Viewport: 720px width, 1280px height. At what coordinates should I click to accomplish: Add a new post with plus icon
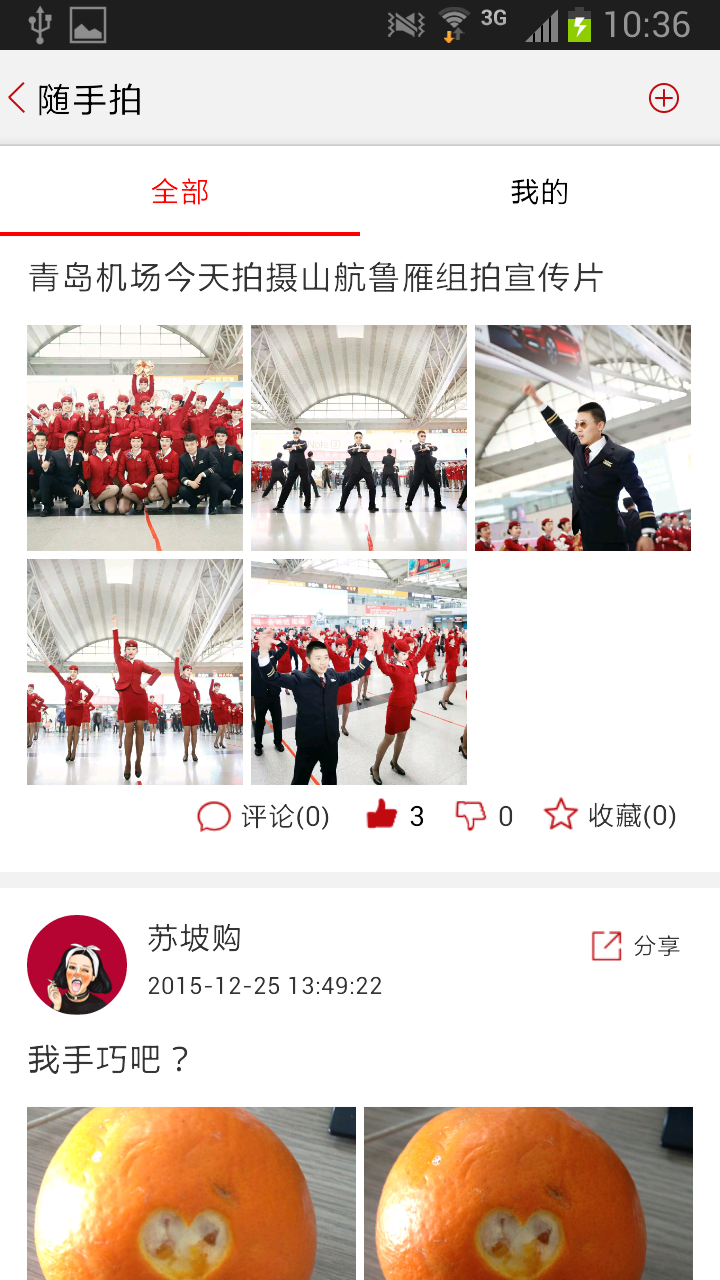(x=664, y=98)
